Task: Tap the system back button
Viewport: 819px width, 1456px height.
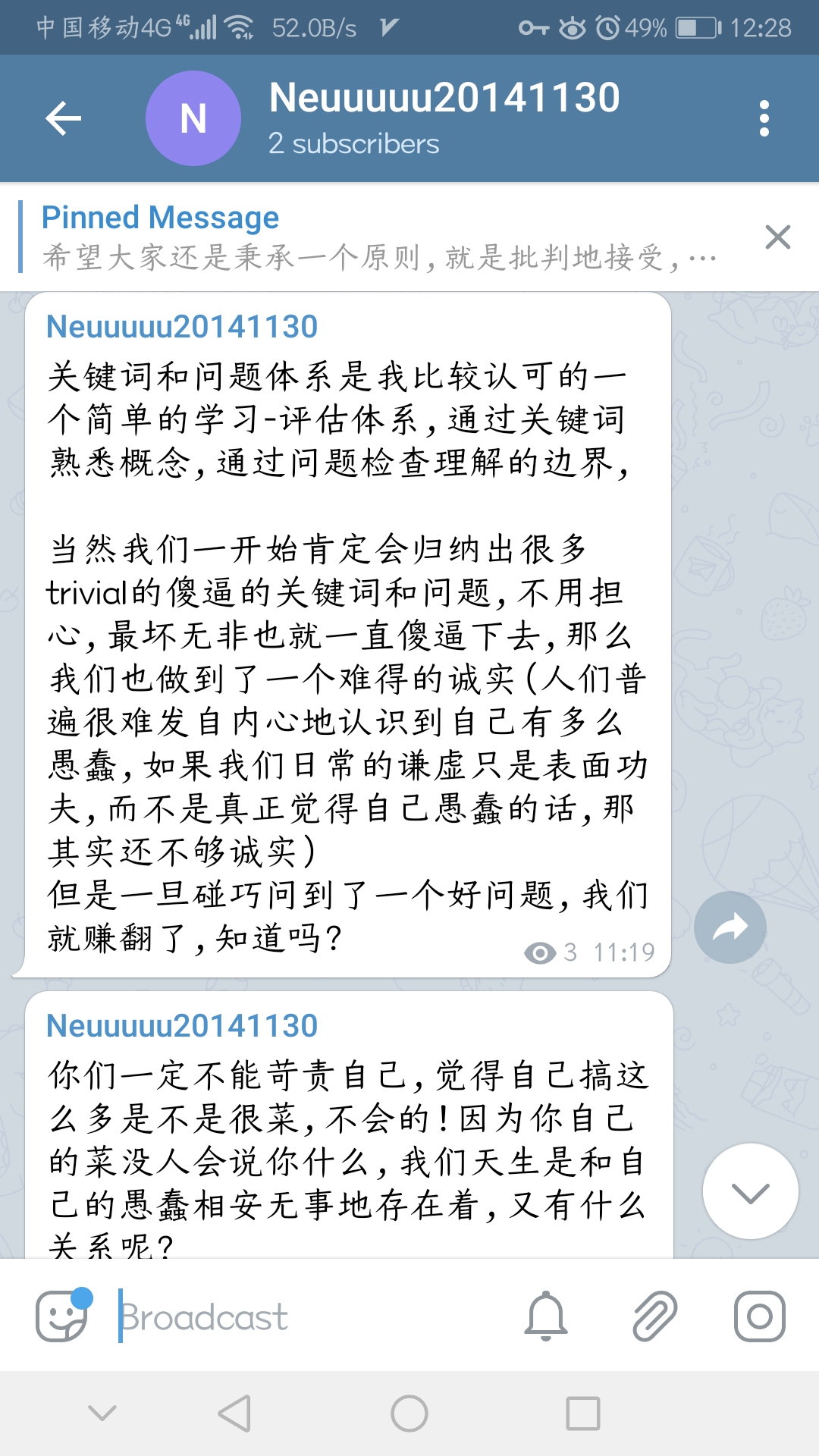Action: coord(234,1414)
